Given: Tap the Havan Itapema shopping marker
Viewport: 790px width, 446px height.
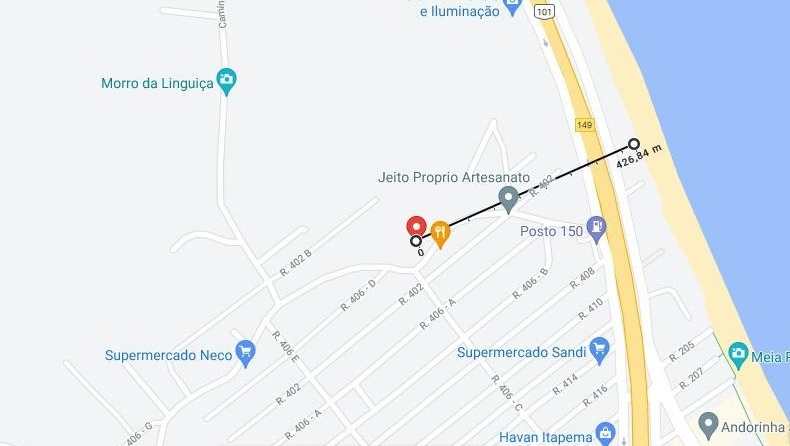Looking at the screenshot, I should pos(605,433).
